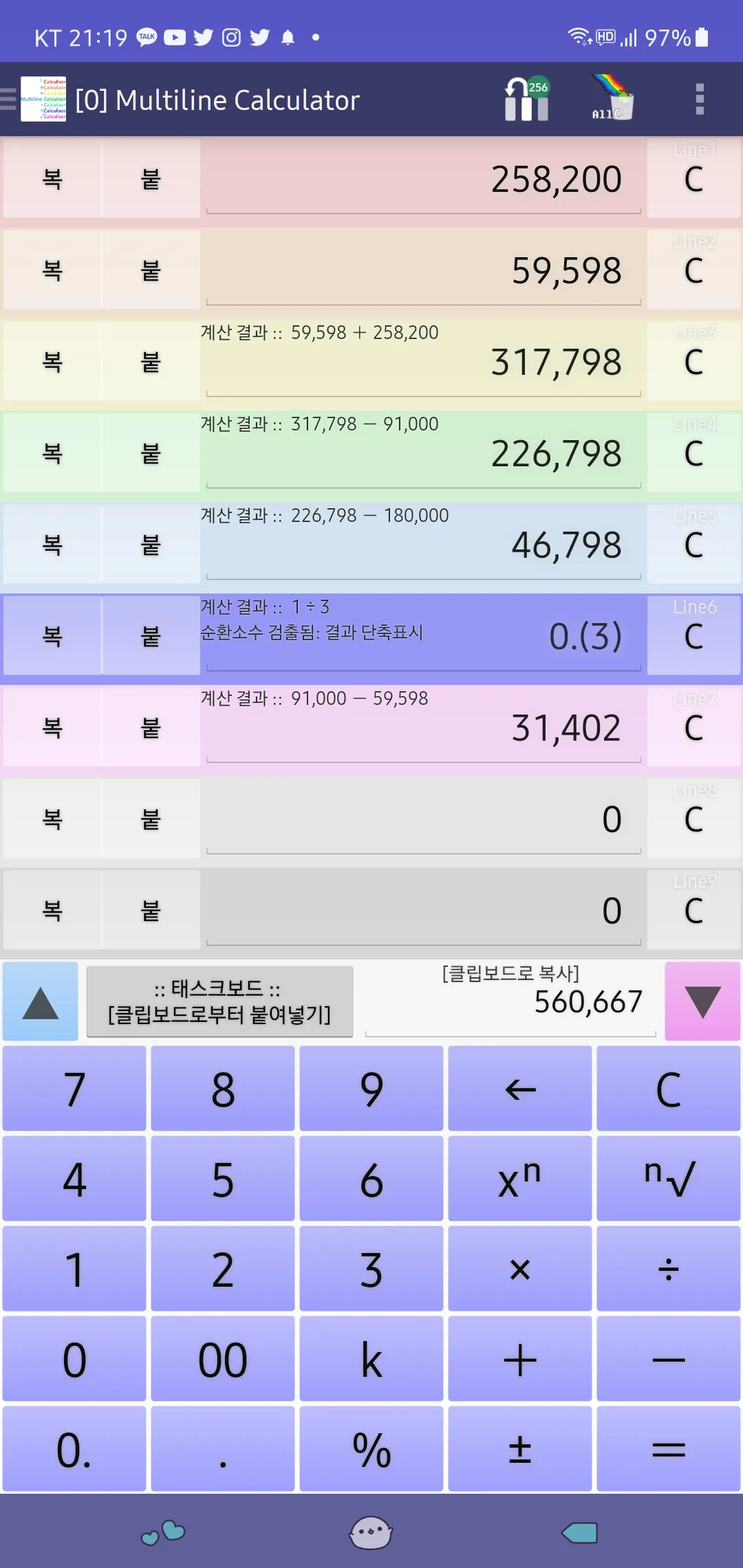Open the 256 undo history icon

point(526,100)
